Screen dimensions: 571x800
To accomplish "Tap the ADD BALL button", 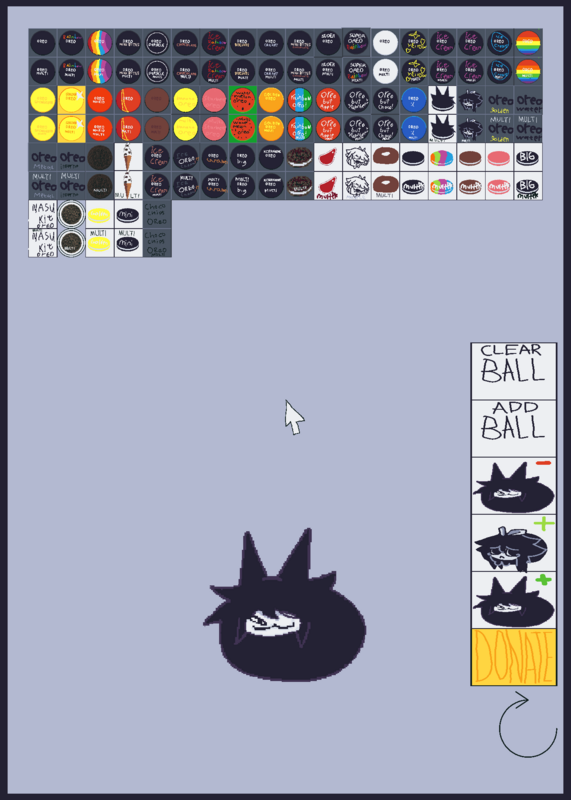I will 513,428.
